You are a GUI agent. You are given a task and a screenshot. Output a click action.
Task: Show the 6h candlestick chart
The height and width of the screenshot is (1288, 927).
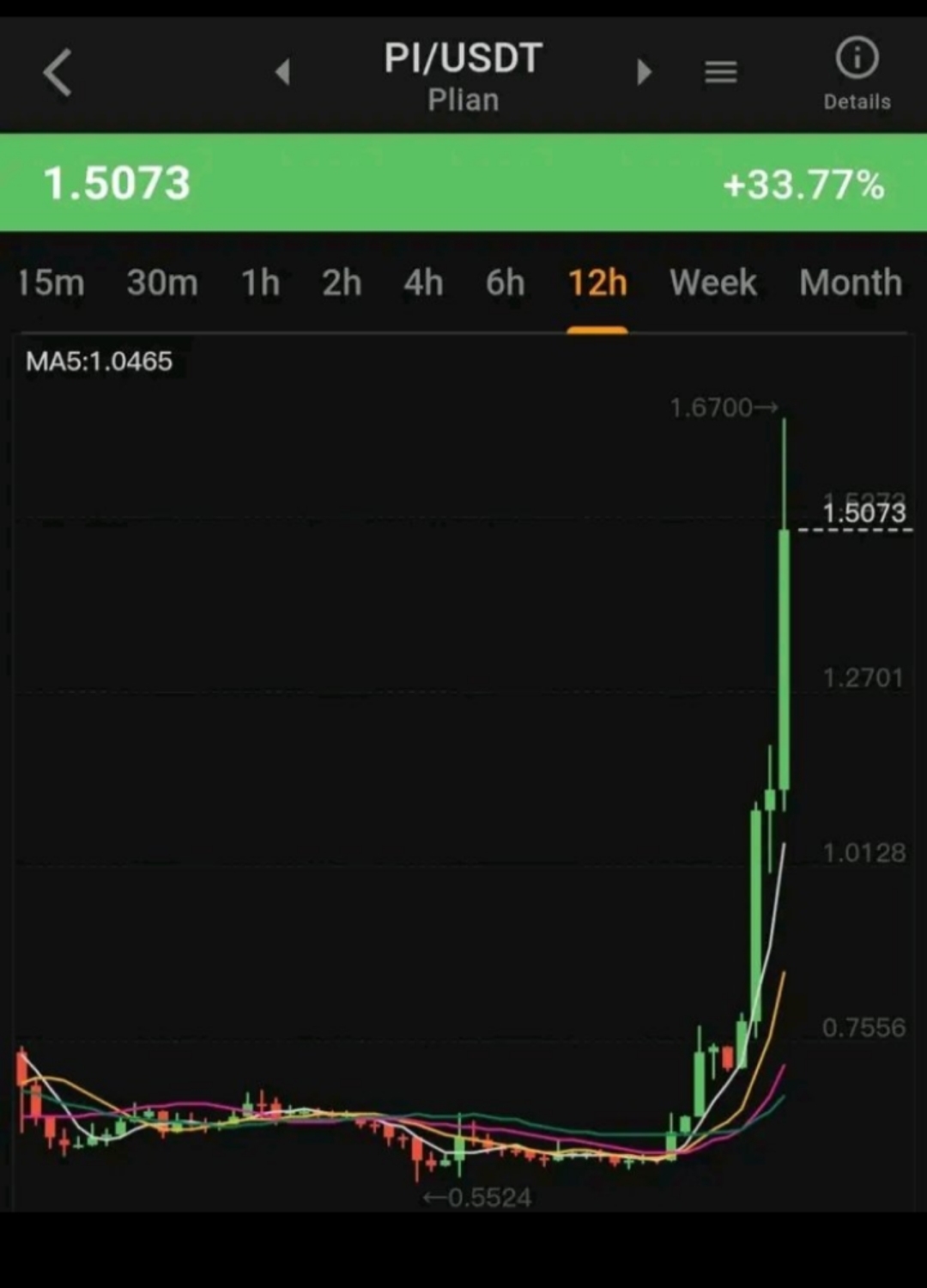click(x=505, y=283)
